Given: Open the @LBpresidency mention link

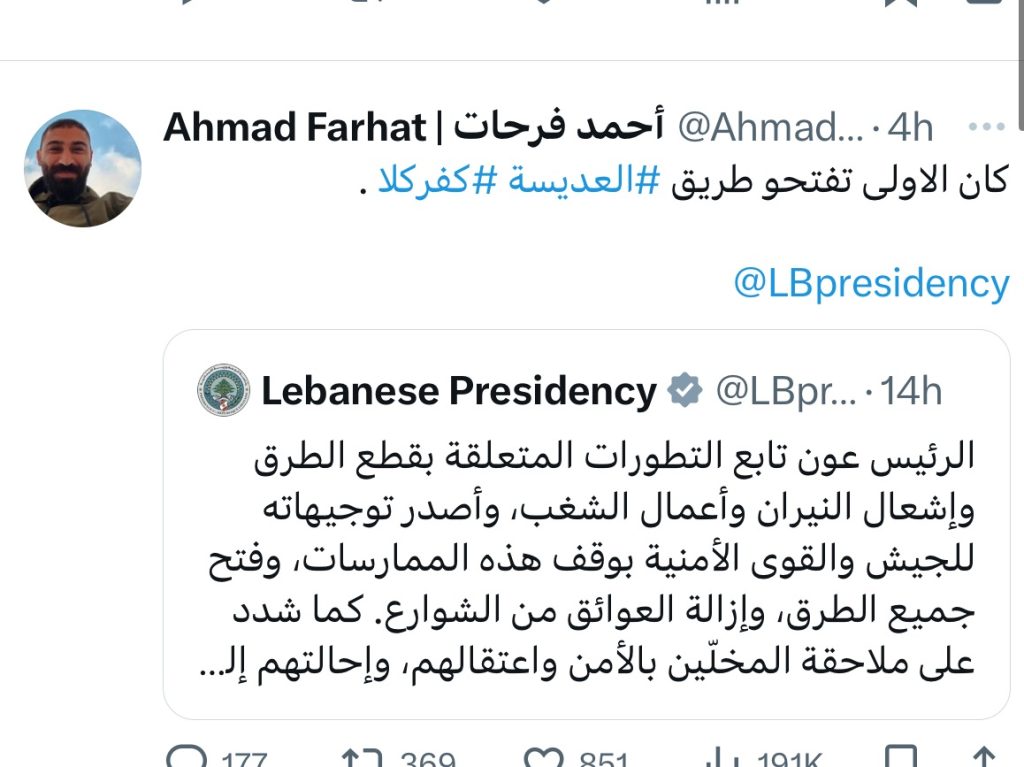Looking at the screenshot, I should [x=871, y=284].
